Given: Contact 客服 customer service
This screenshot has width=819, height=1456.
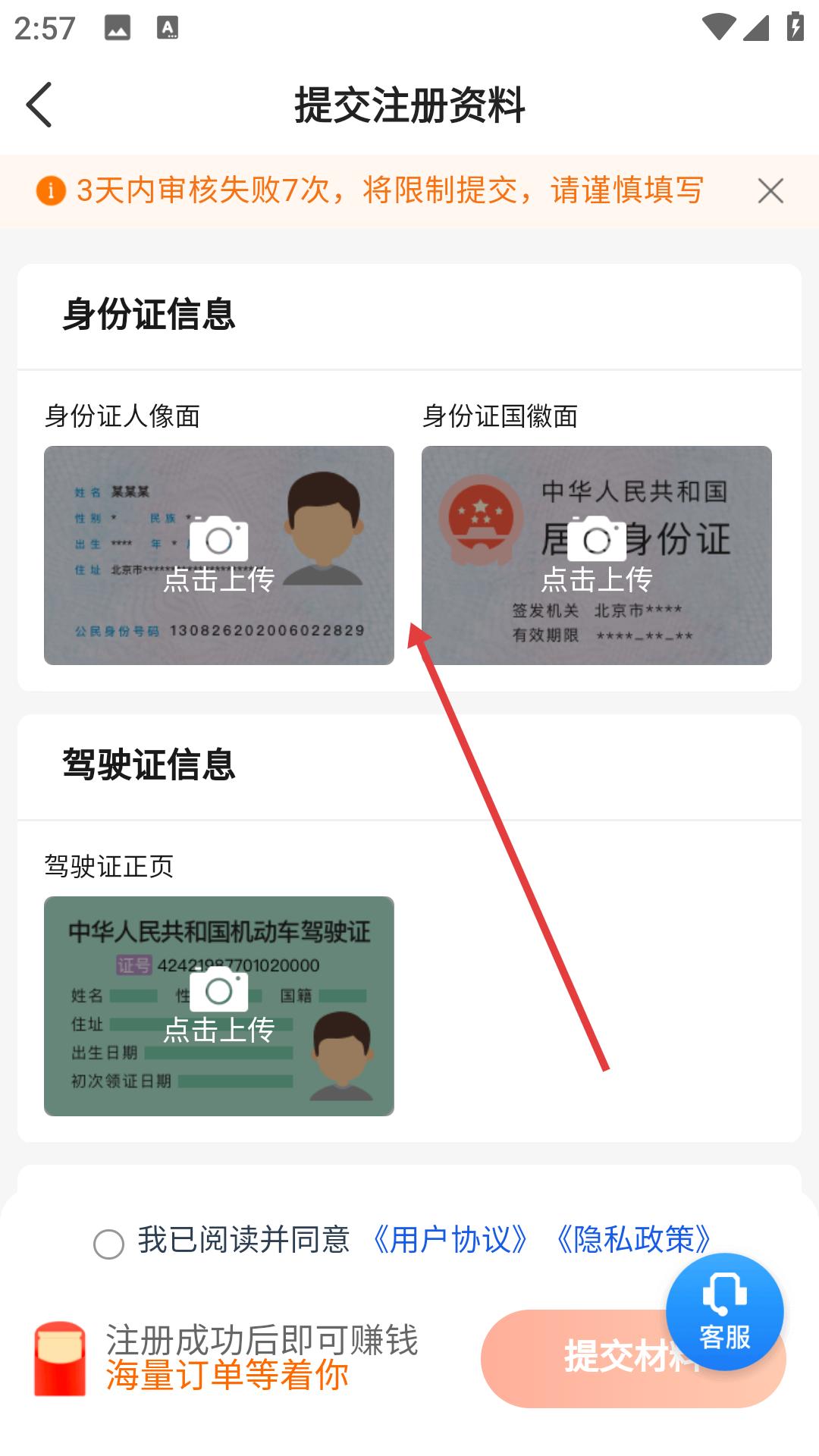Looking at the screenshot, I should 725,1312.
